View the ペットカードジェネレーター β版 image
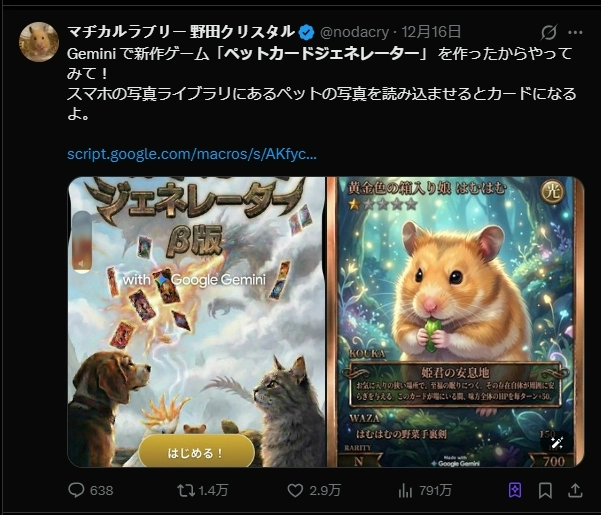This screenshot has width=601, height=515. click(x=196, y=321)
